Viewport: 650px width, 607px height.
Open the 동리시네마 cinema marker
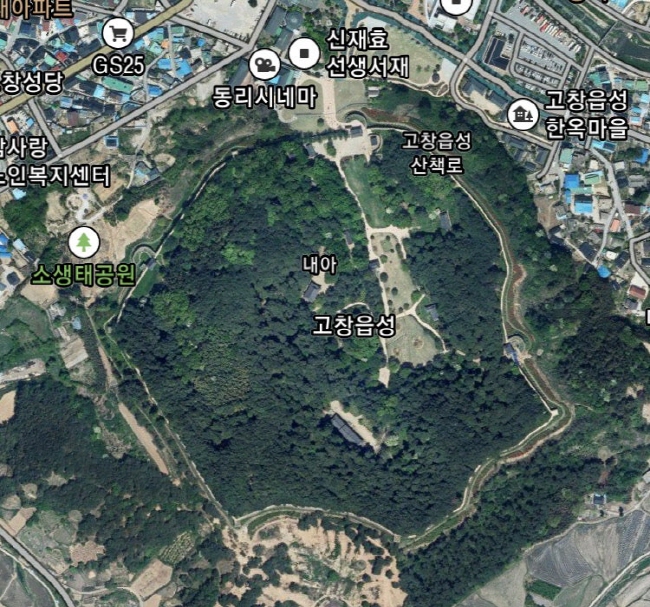point(265,65)
